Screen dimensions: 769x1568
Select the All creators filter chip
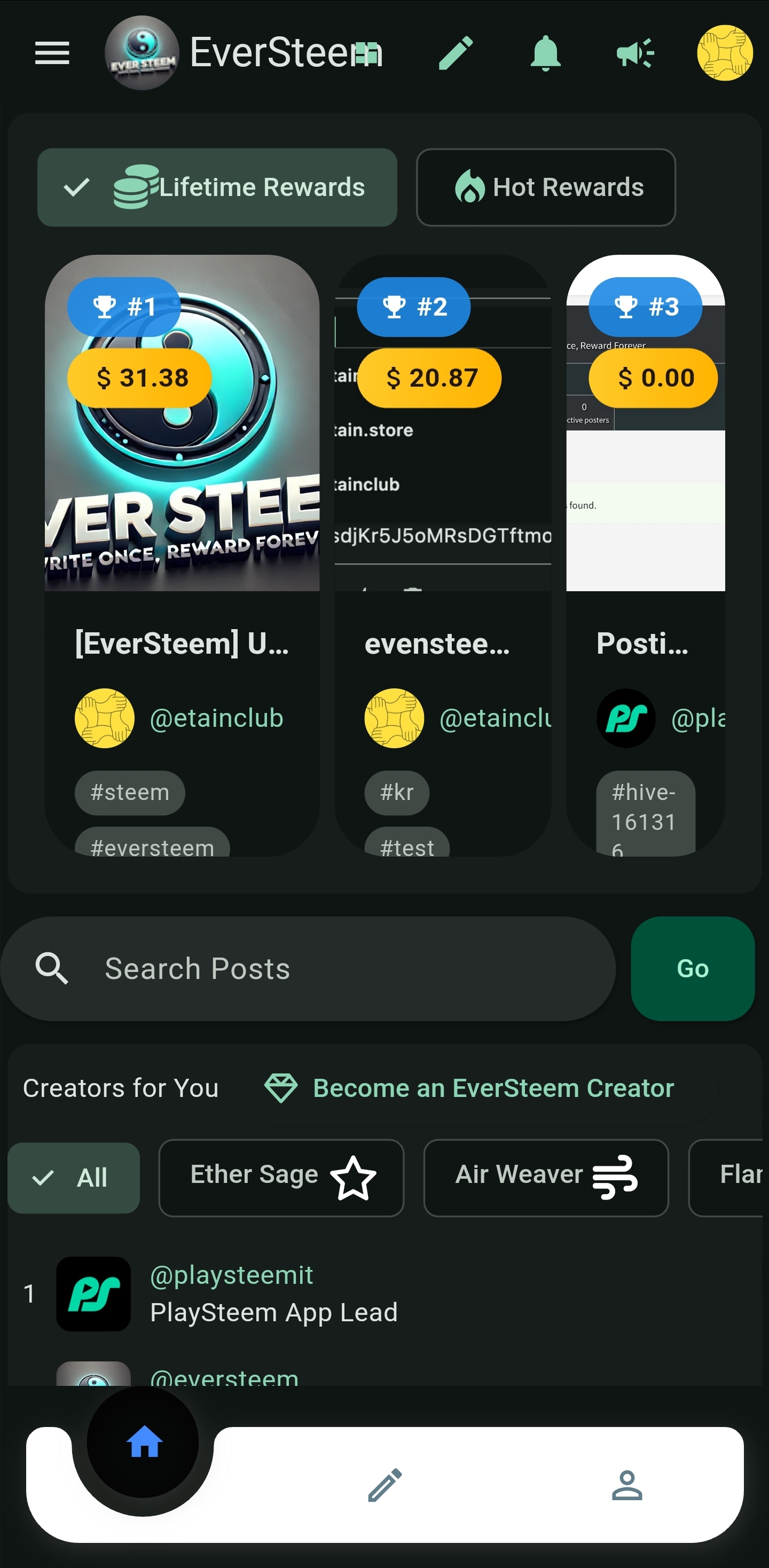tap(74, 1177)
